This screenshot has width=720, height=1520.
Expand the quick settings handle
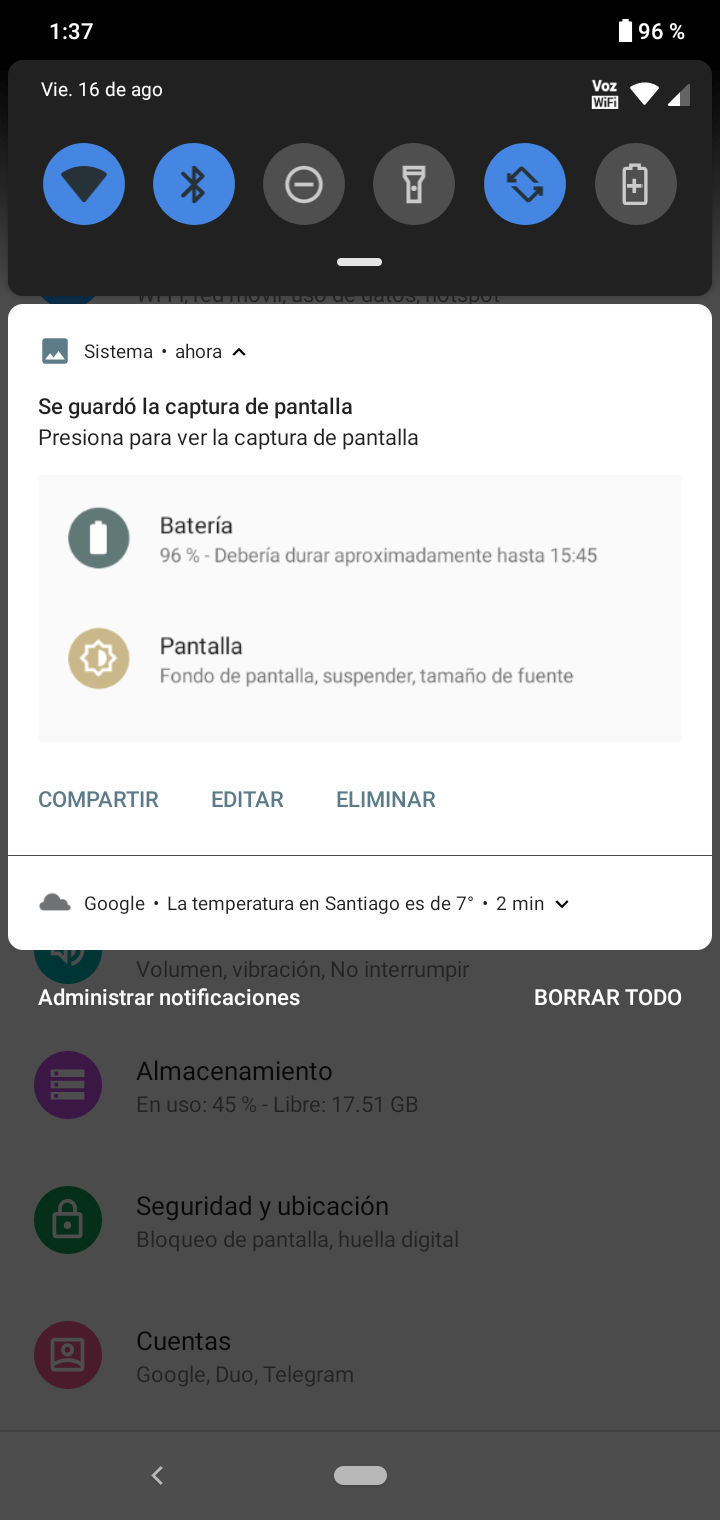point(360,262)
